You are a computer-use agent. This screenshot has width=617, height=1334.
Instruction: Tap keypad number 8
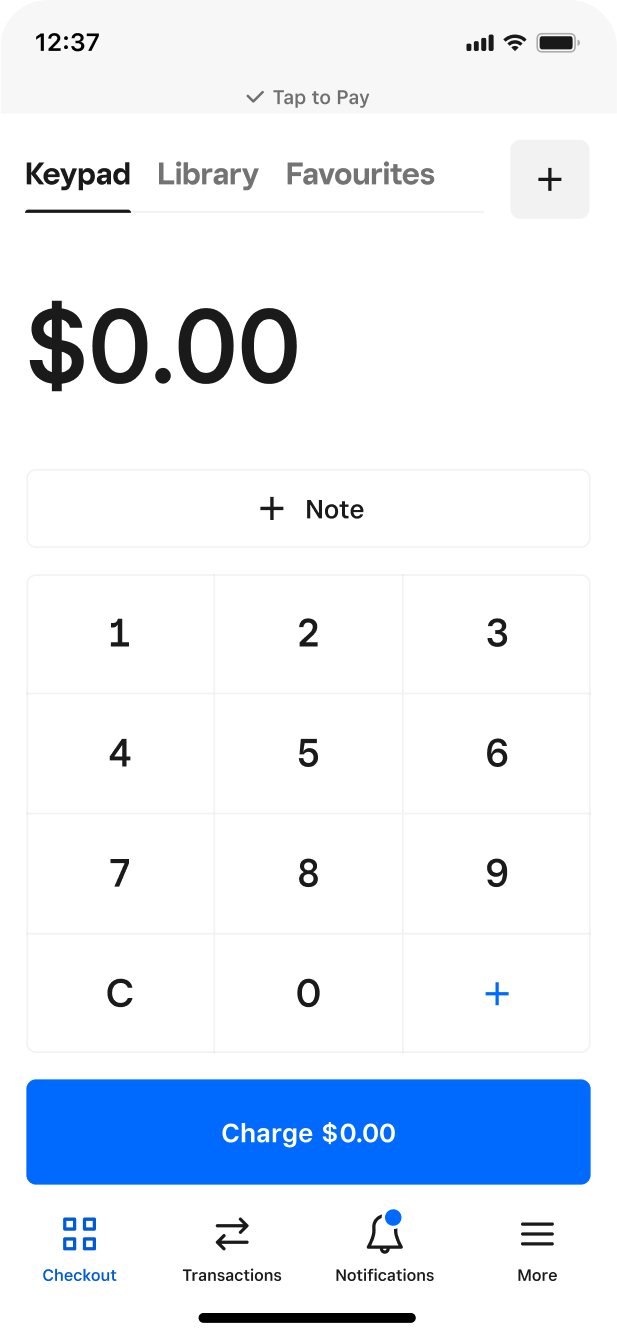point(308,874)
